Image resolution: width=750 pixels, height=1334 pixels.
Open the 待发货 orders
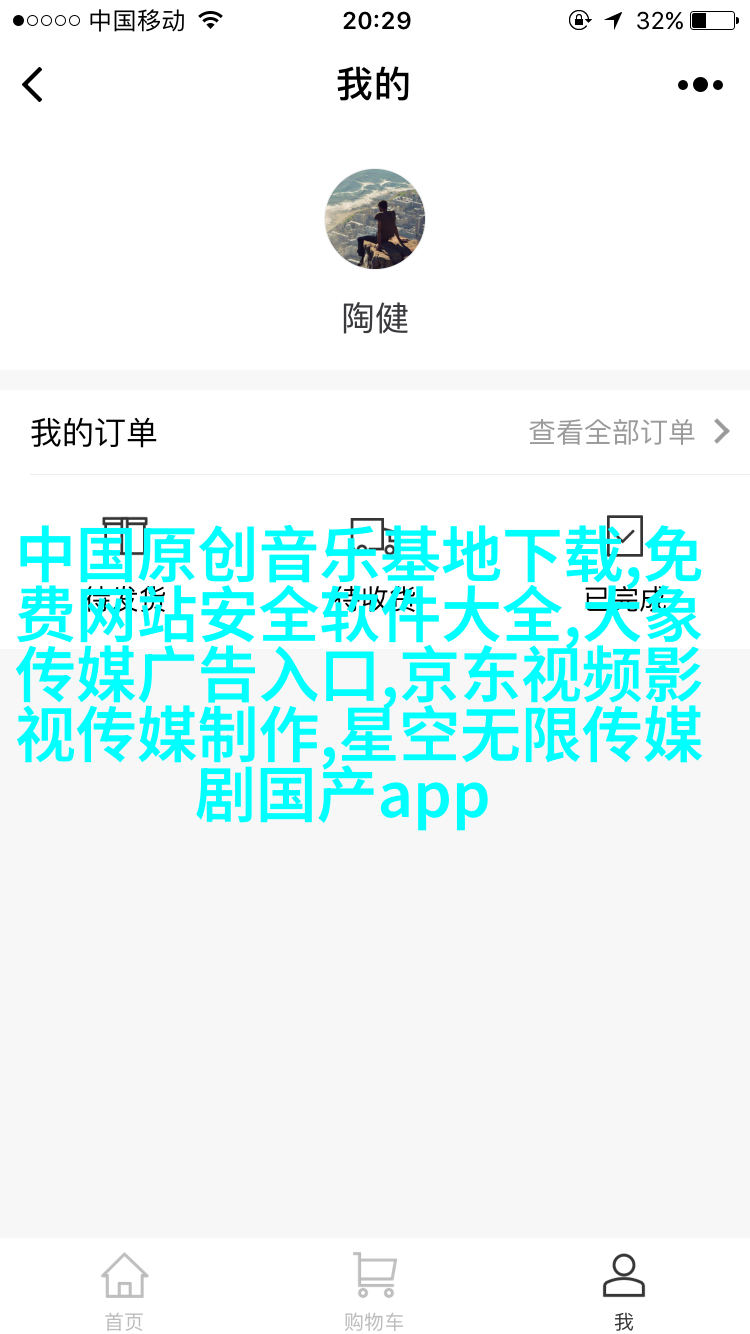coord(125,562)
